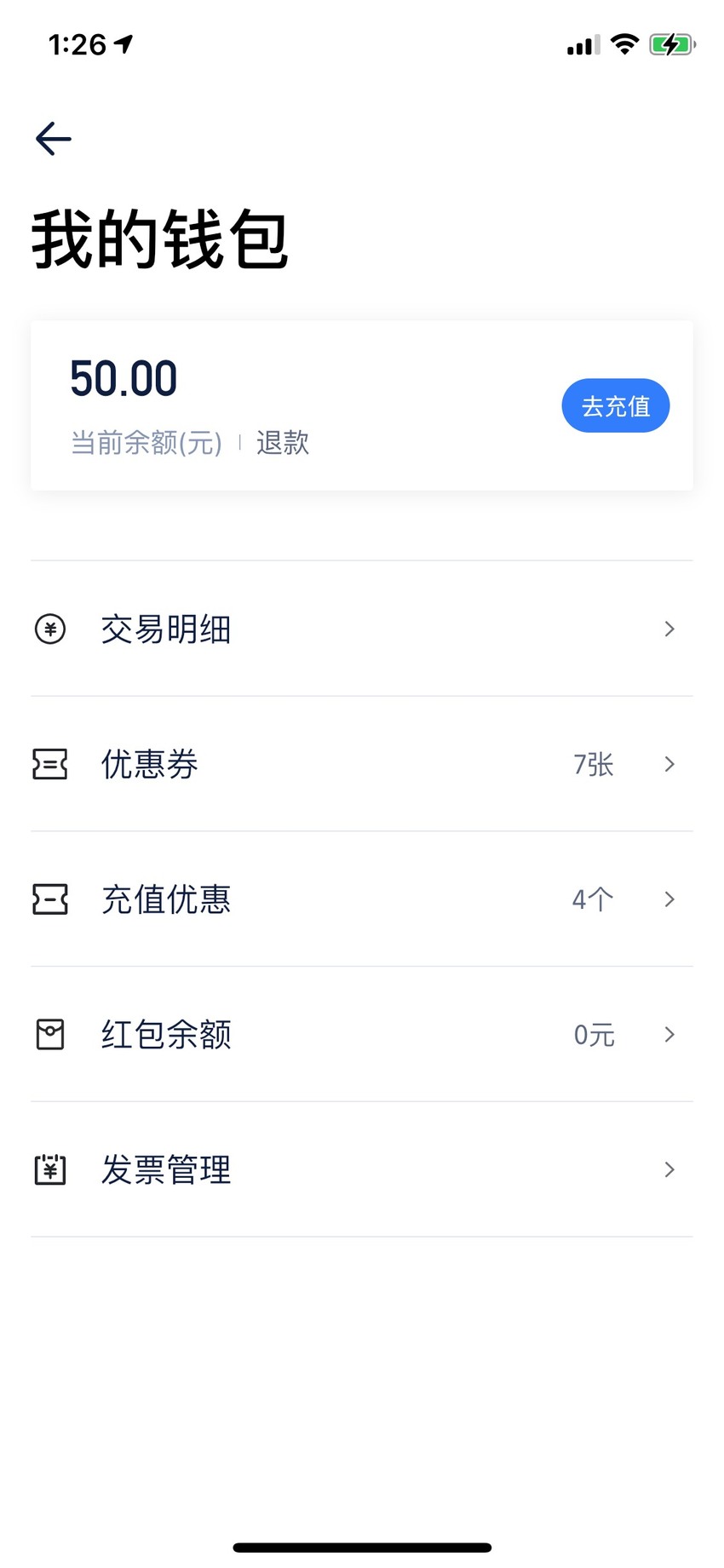Open the 充值优惠 recharge offers row

pos(362,899)
